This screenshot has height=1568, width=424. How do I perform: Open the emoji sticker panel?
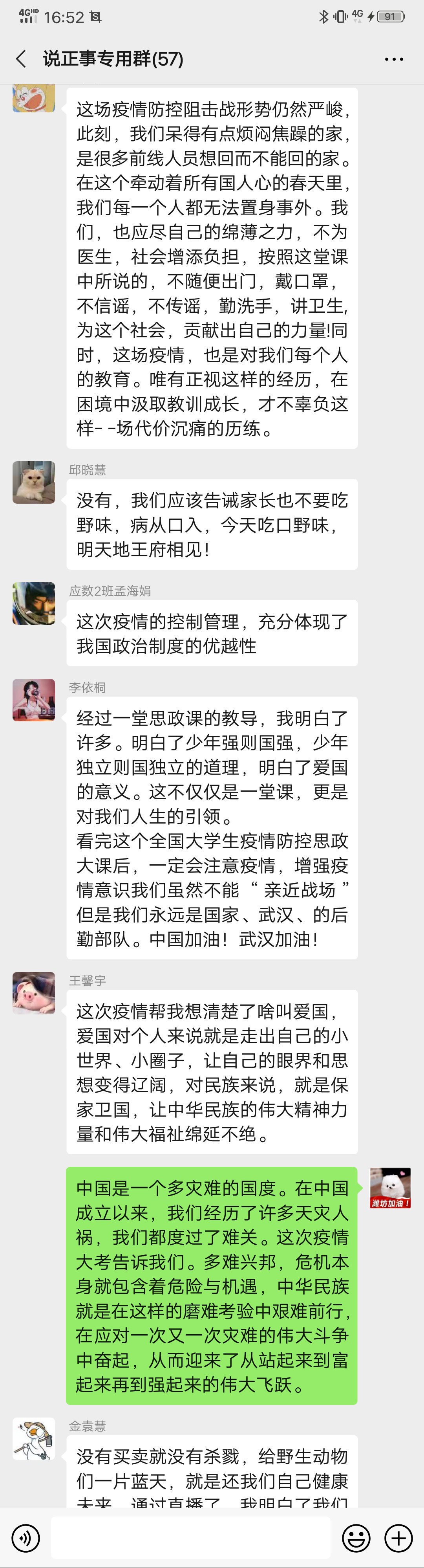[356, 1538]
